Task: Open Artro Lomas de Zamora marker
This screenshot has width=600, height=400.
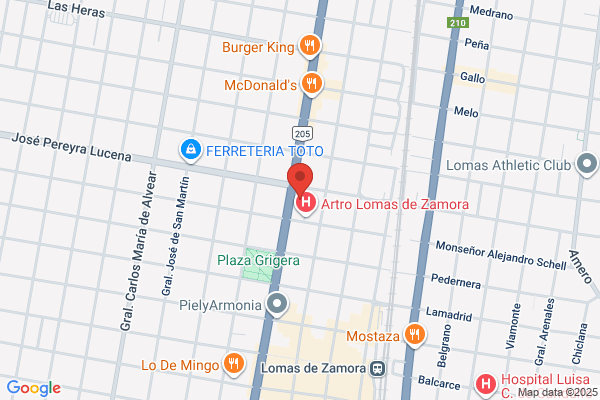Action: pos(306,204)
